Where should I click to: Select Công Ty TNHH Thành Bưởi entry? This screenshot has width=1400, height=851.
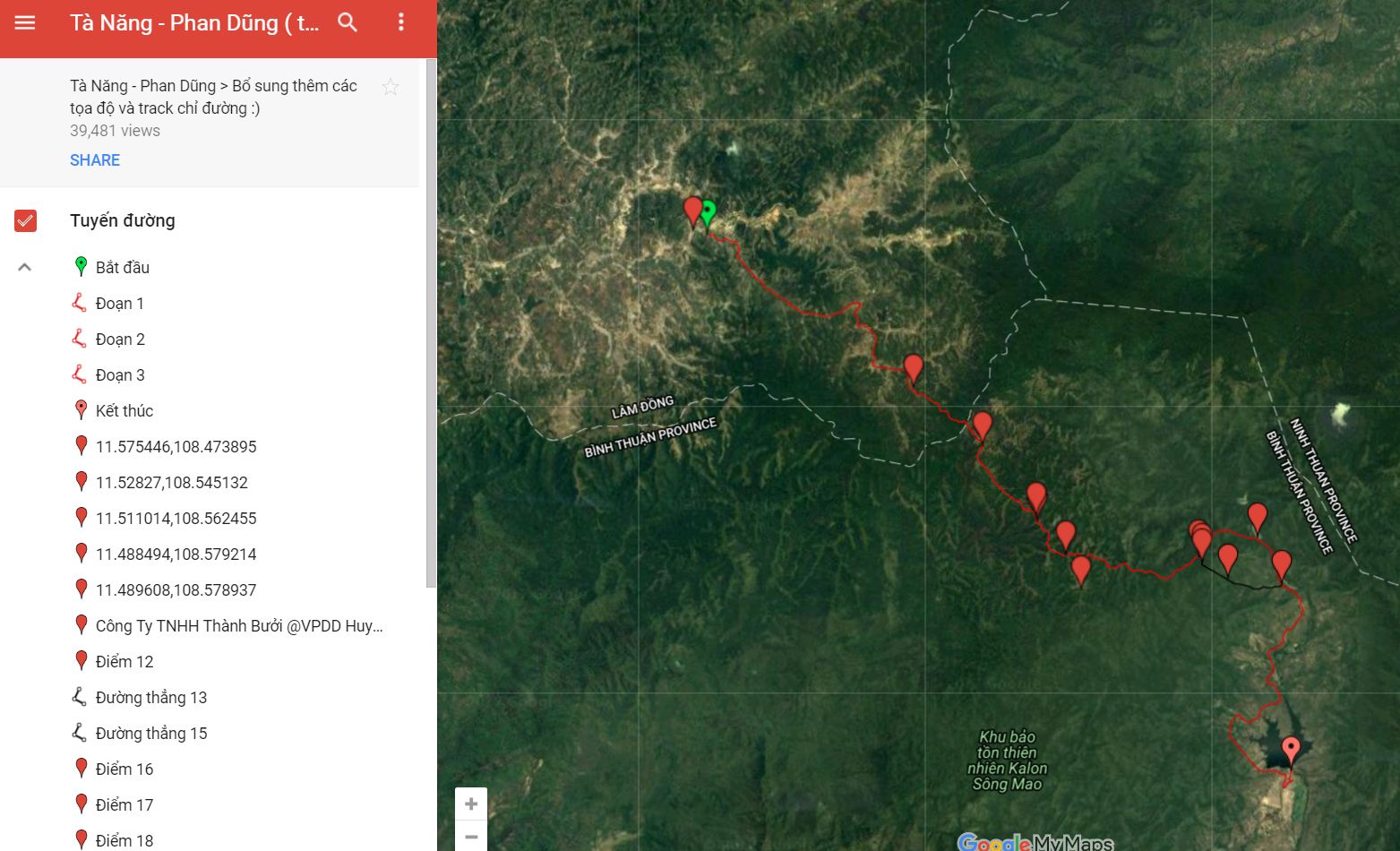pyautogui.click(x=238, y=626)
